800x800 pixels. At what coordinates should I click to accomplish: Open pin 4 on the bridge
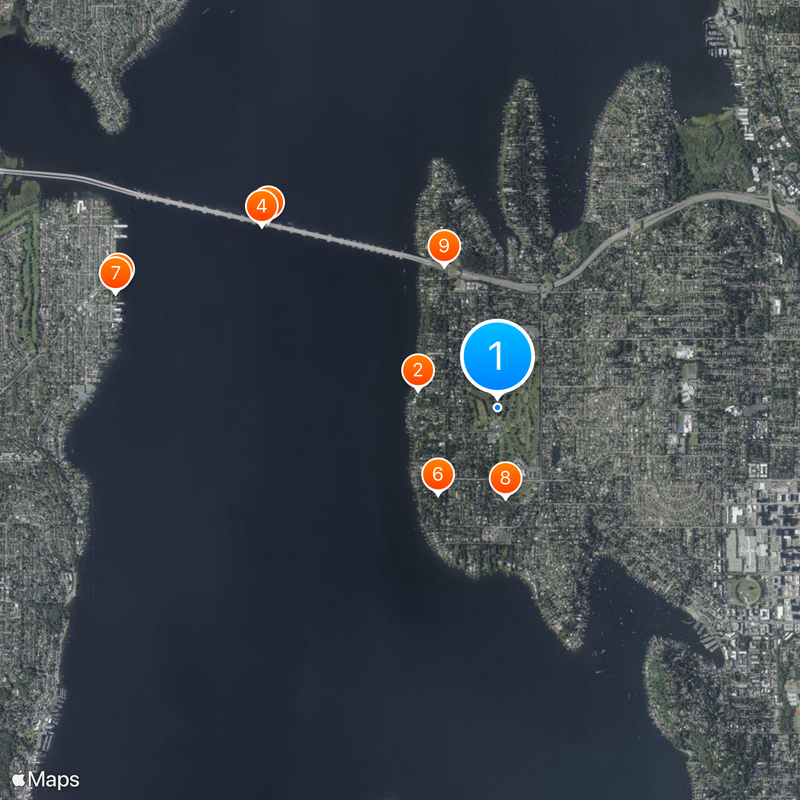point(261,208)
